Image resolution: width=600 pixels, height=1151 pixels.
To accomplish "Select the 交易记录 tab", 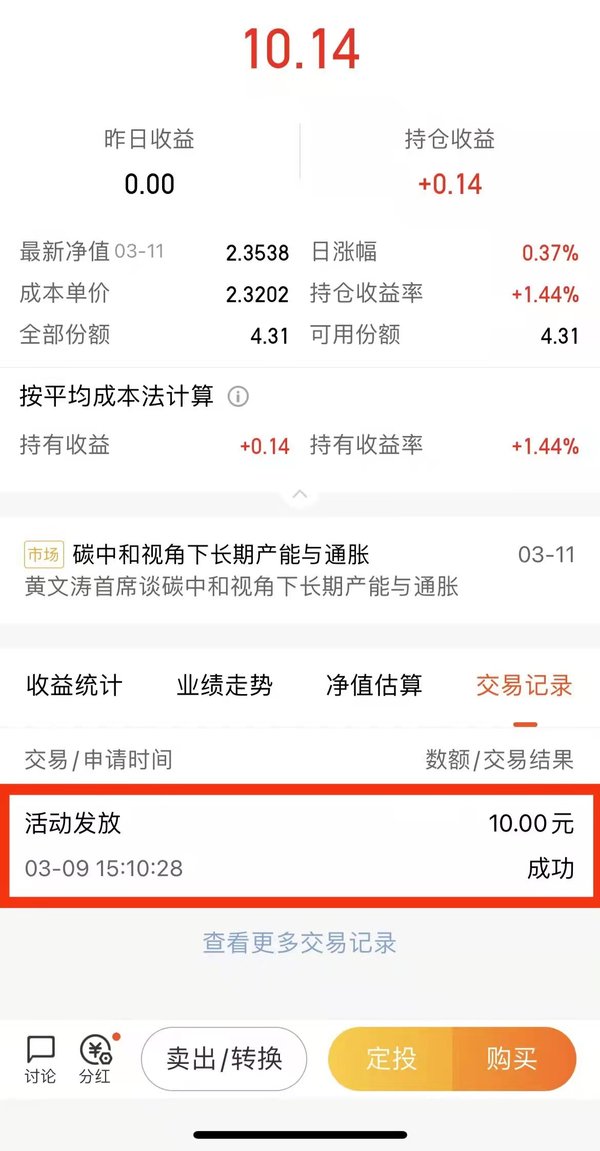I will (x=524, y=686).
